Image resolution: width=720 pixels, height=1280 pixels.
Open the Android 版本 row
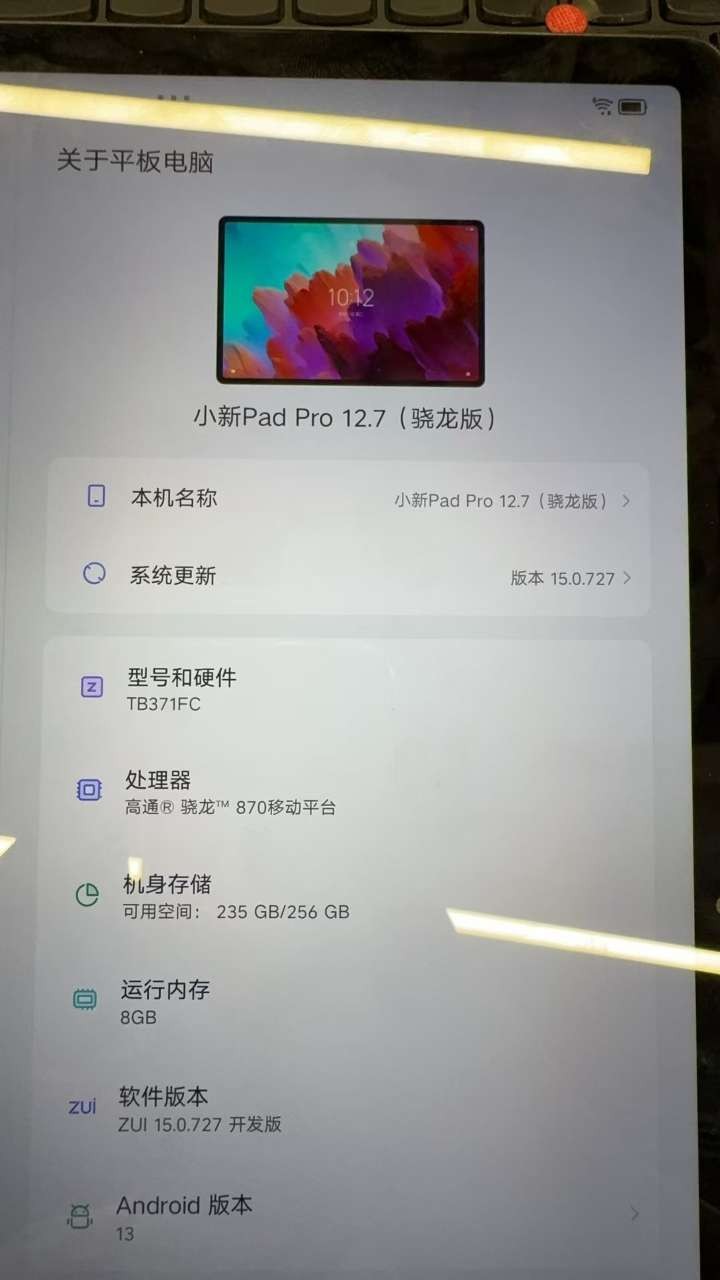(x=350, y=1216)
